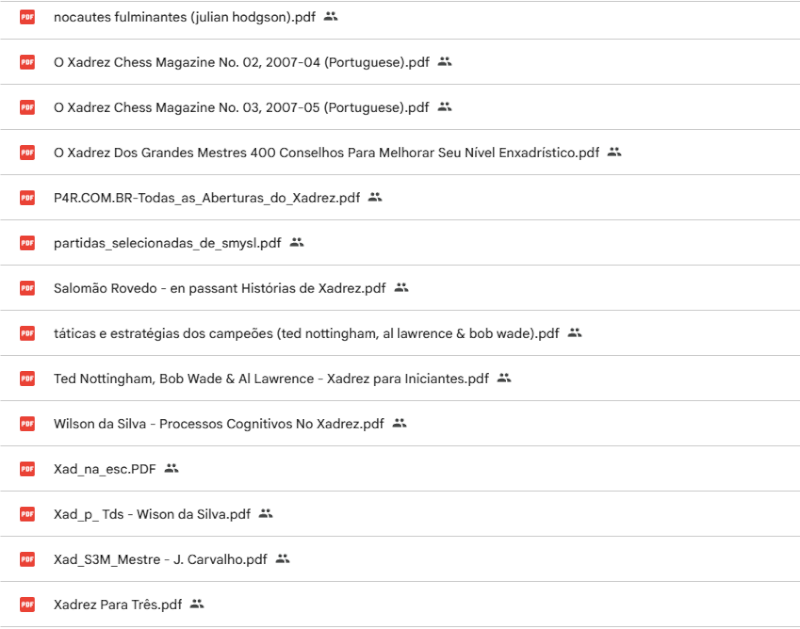Open Xadrez para Iniciantes by Ted Nottingham

coord(271,379)
